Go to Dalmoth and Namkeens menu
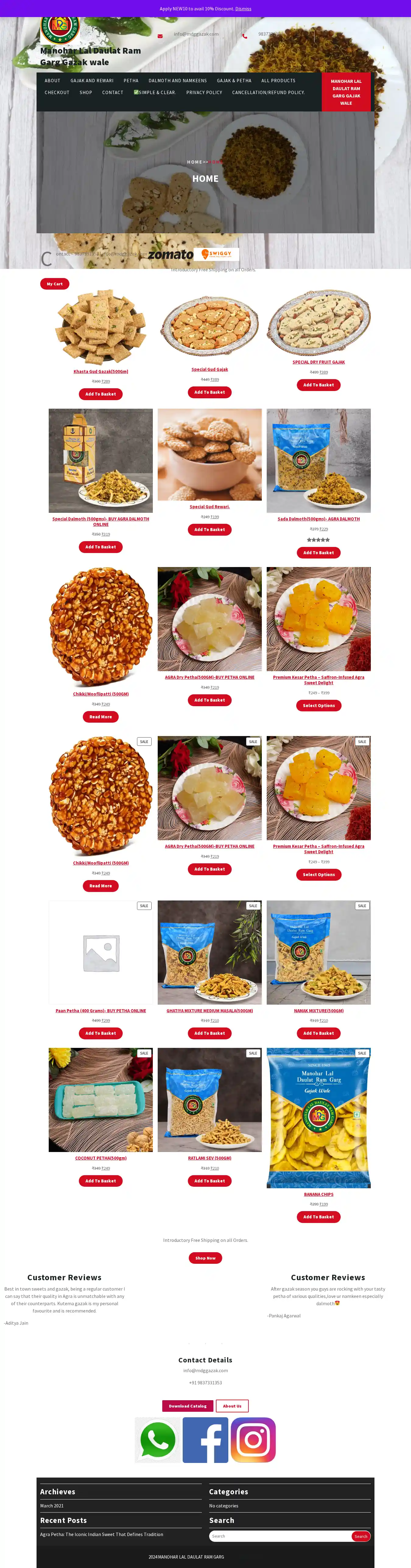 [177, 80]
